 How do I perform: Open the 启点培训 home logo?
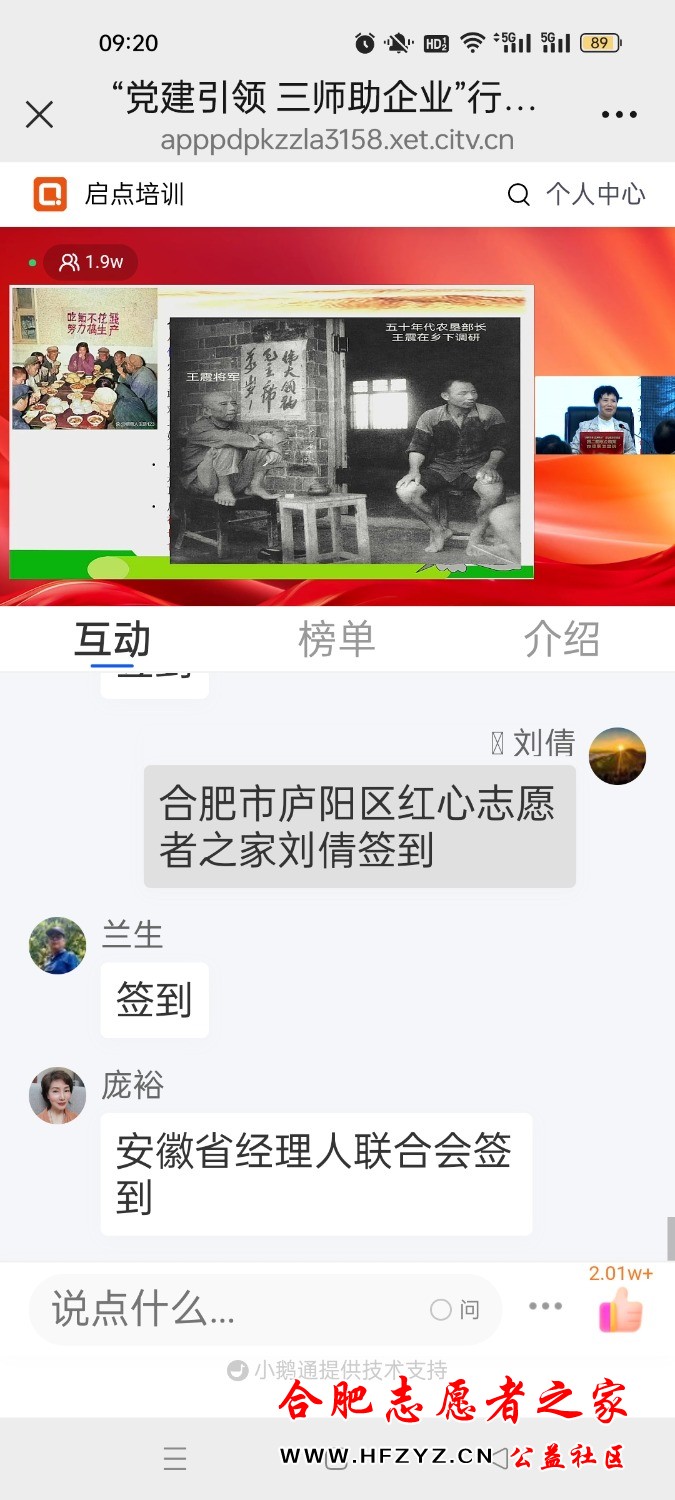50,194
